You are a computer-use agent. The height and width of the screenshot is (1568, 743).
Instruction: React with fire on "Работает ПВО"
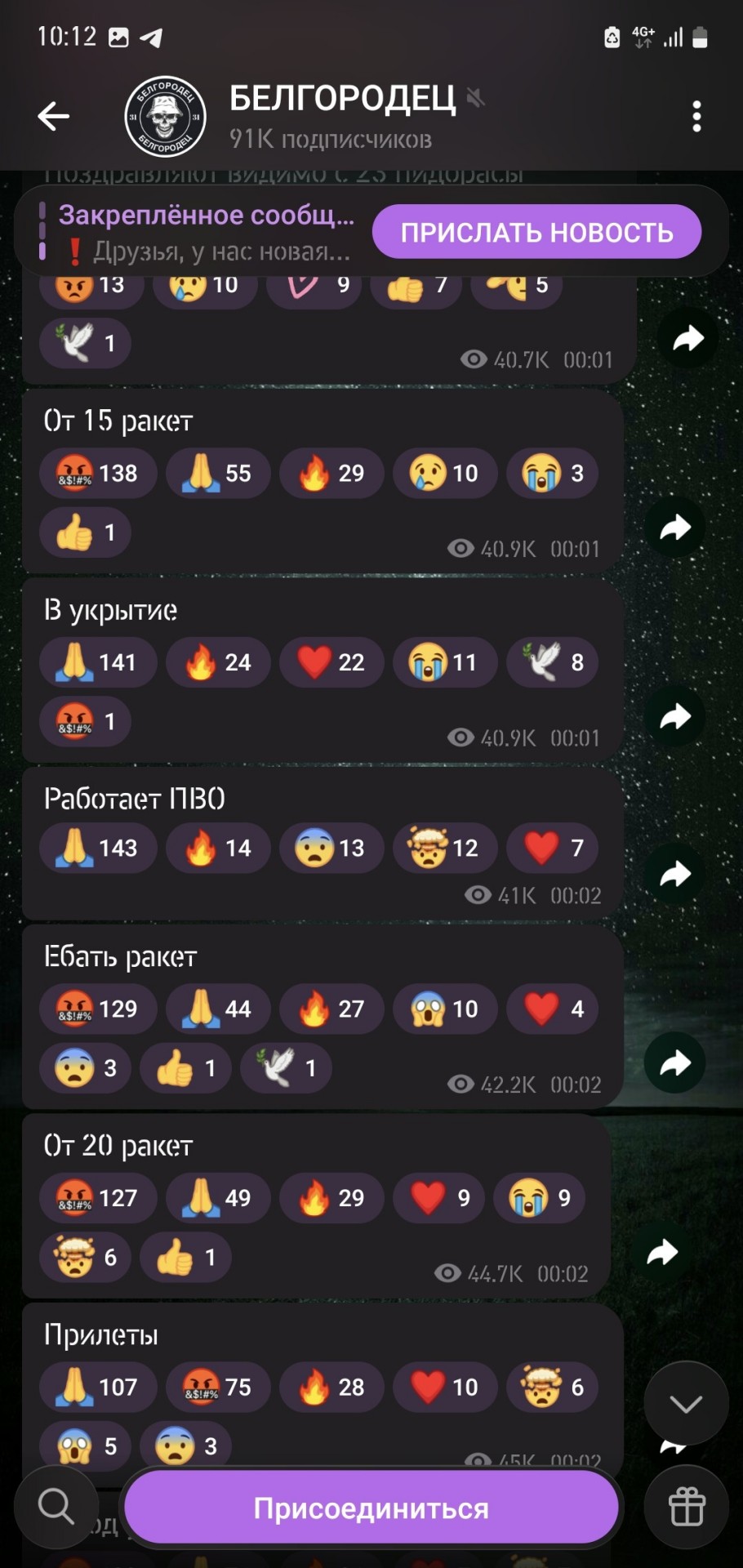218,849
